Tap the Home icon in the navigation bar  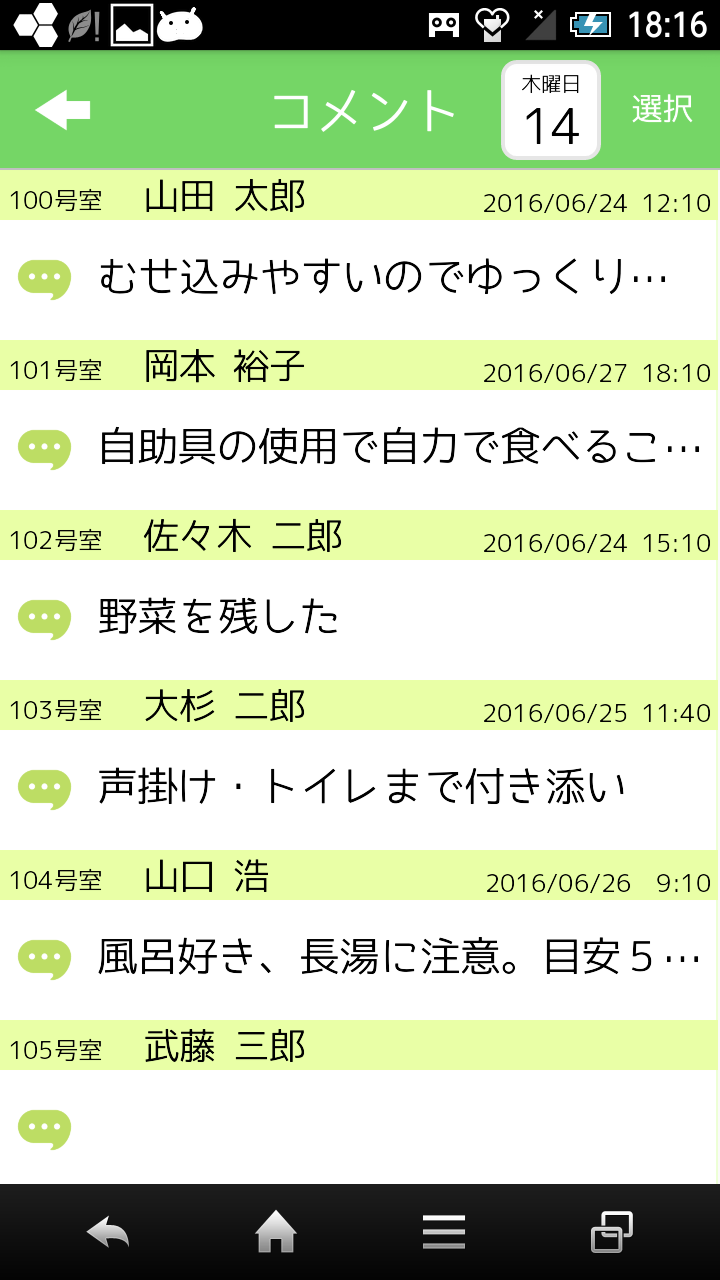tap(275, 1232)
